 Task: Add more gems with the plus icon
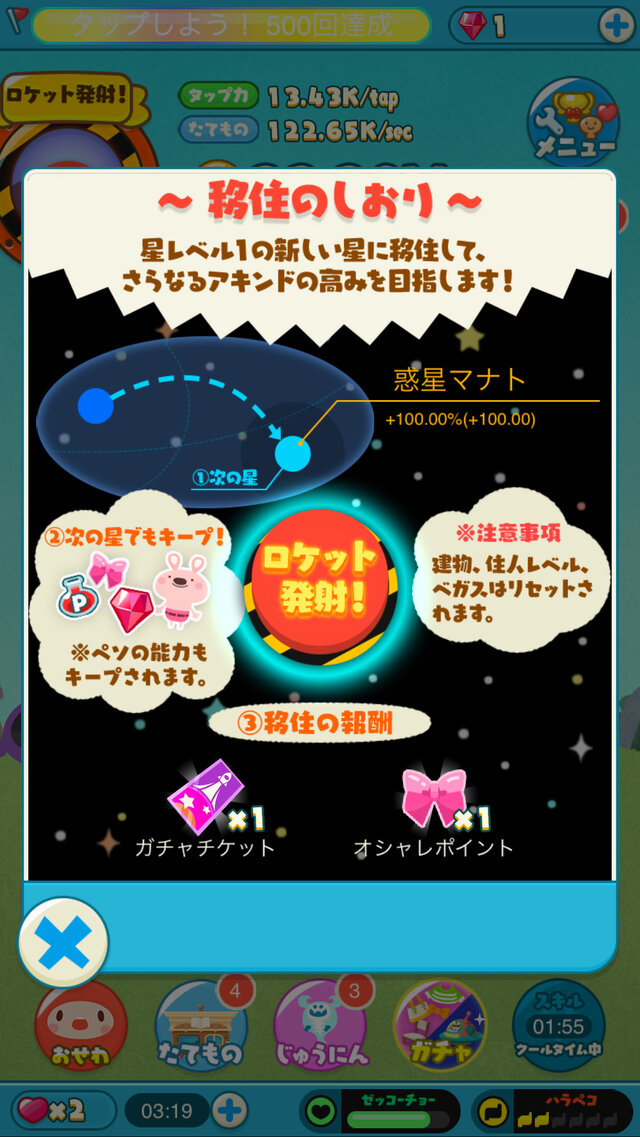pyautogui.click(x=615, y=26)
